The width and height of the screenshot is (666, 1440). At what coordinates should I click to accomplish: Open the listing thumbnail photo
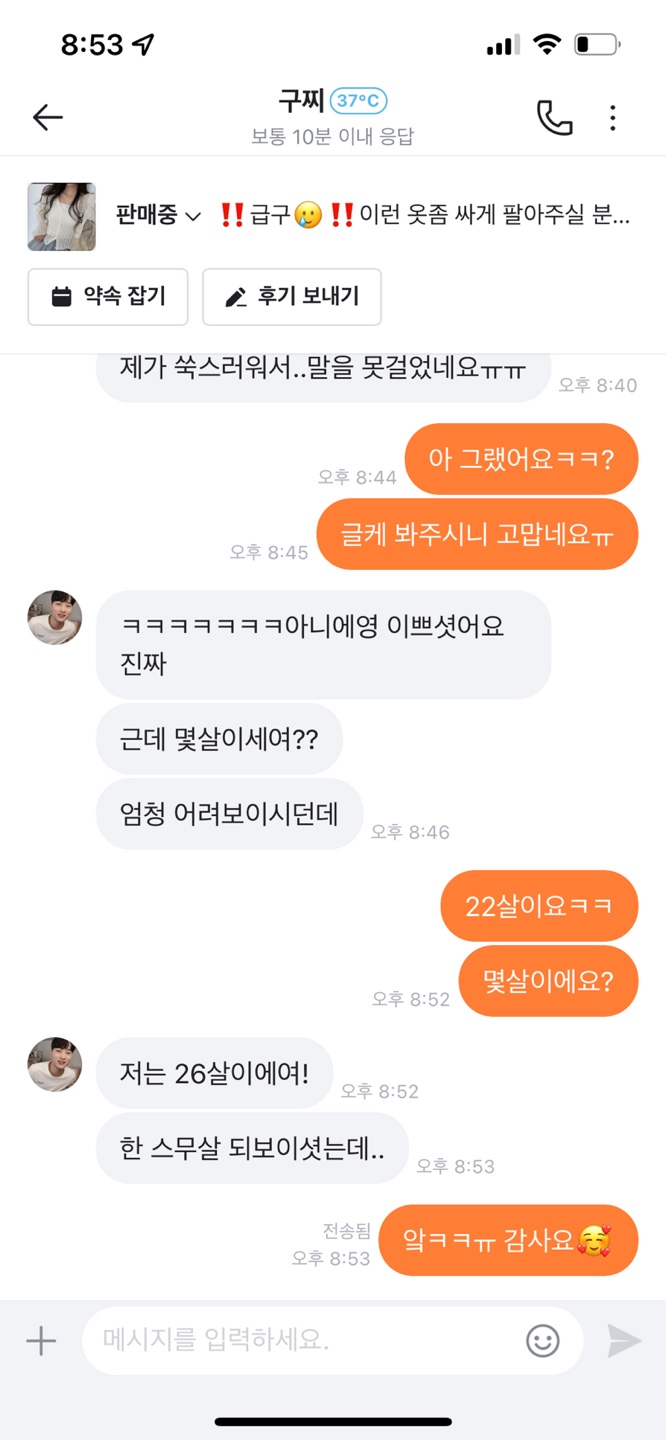(61, 216)
